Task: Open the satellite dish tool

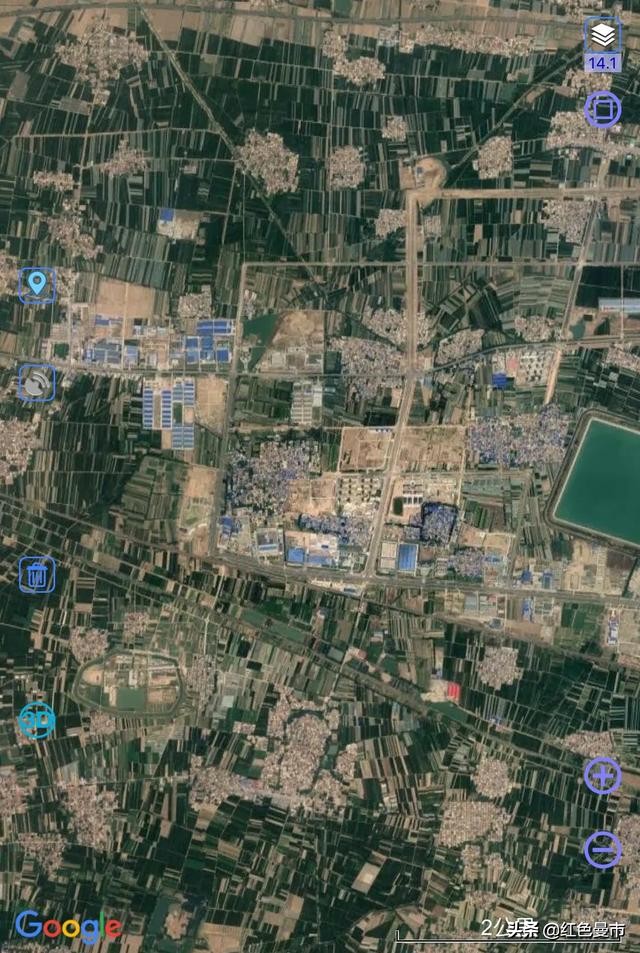Action: coord(37,382)
